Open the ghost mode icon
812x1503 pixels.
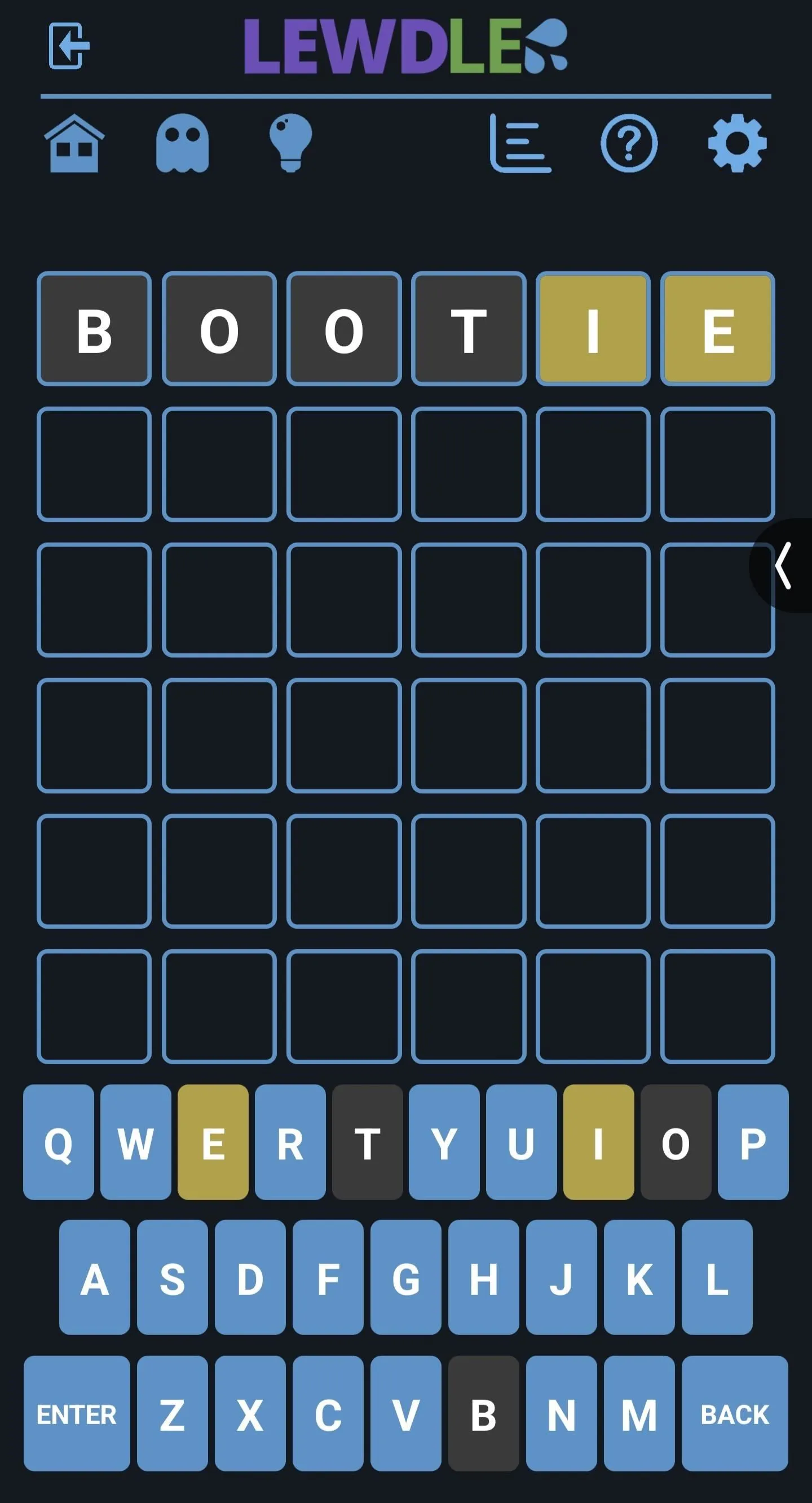tap(183, 143)
